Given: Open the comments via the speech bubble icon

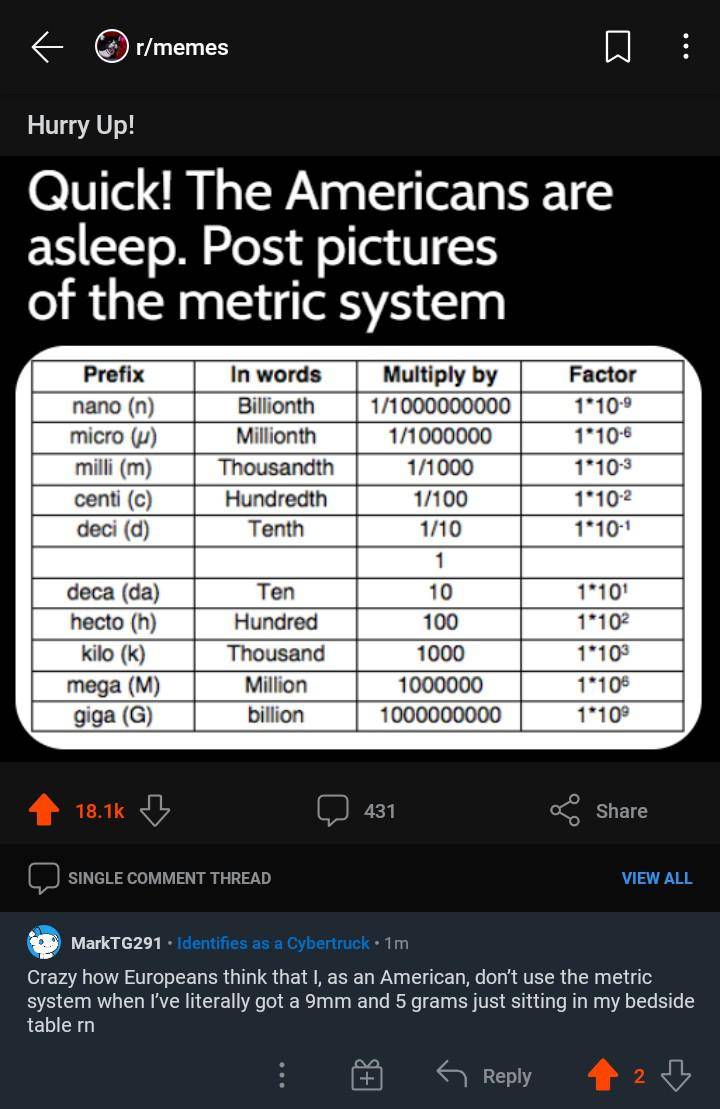Looking at the screenshot, I should tap(332, 811).
